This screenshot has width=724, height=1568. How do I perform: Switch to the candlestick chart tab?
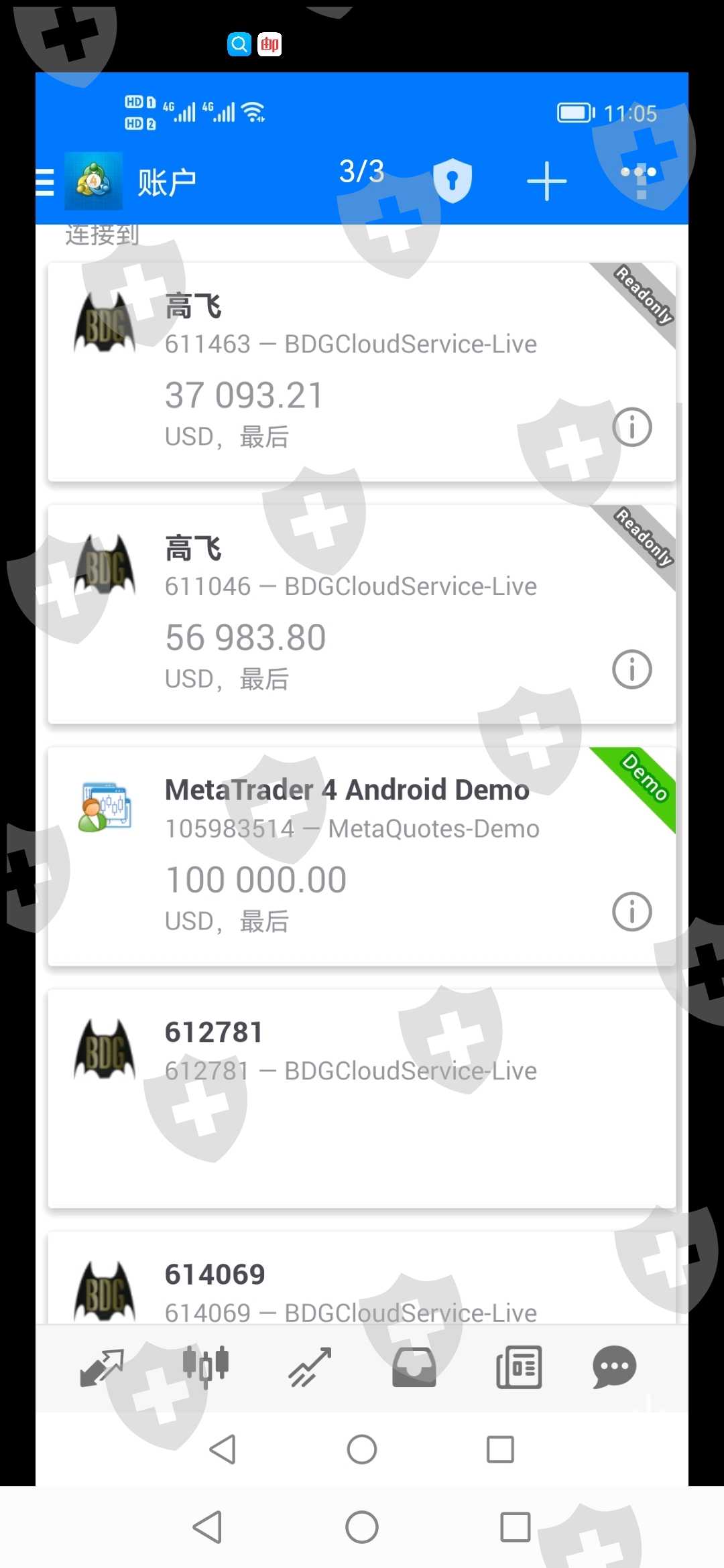click(206, 1366)
